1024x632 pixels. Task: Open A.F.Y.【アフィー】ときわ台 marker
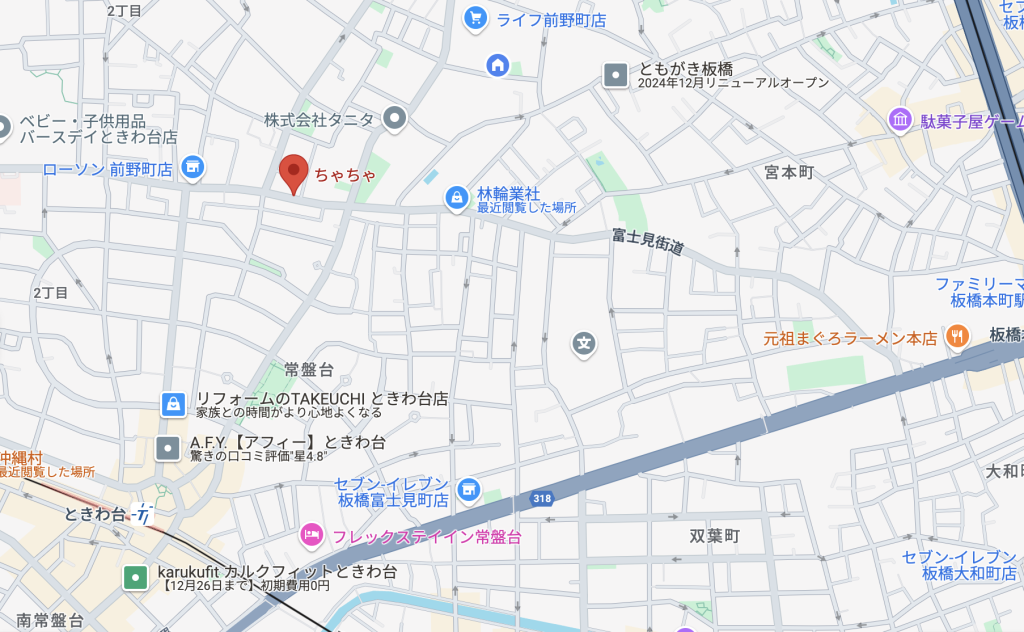(169, 448)
